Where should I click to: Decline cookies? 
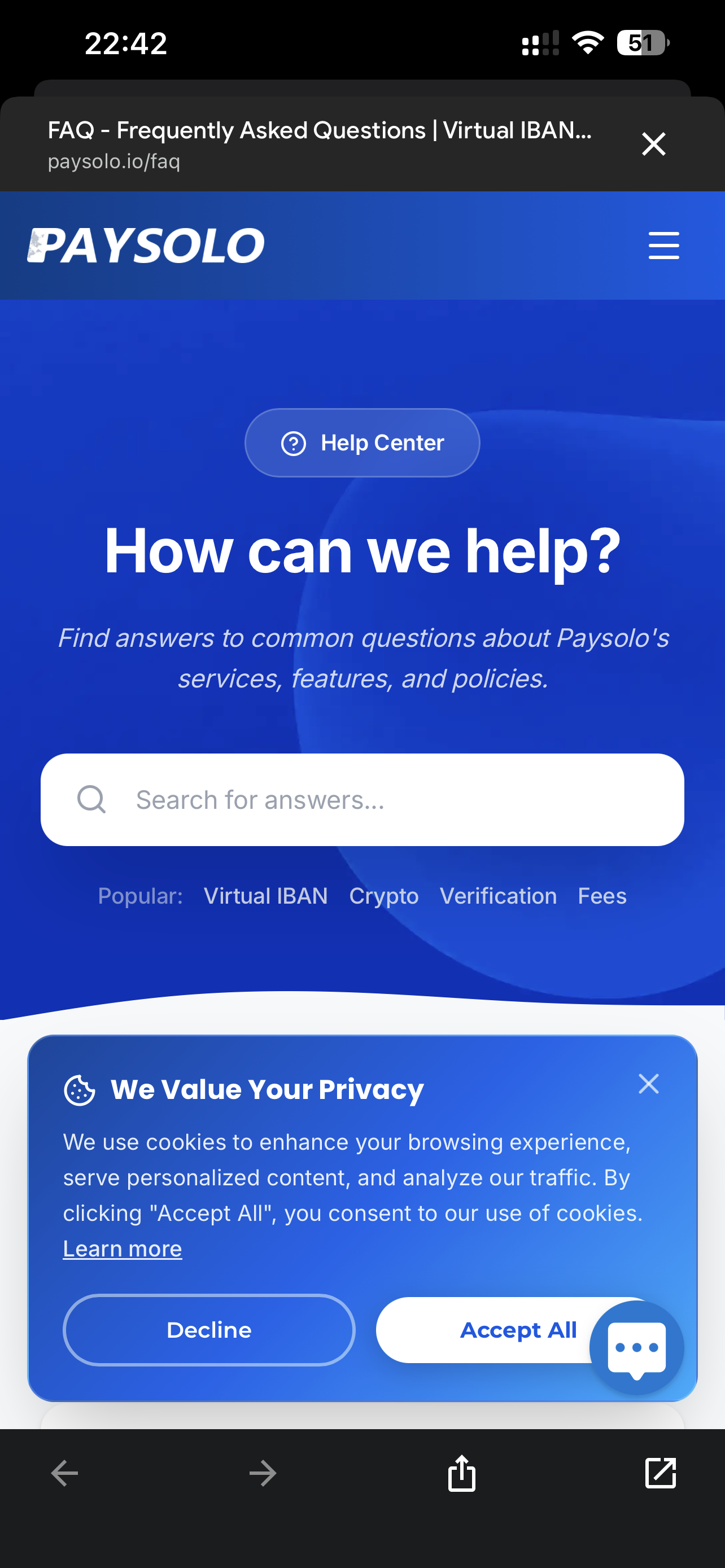coord(209,1330)
